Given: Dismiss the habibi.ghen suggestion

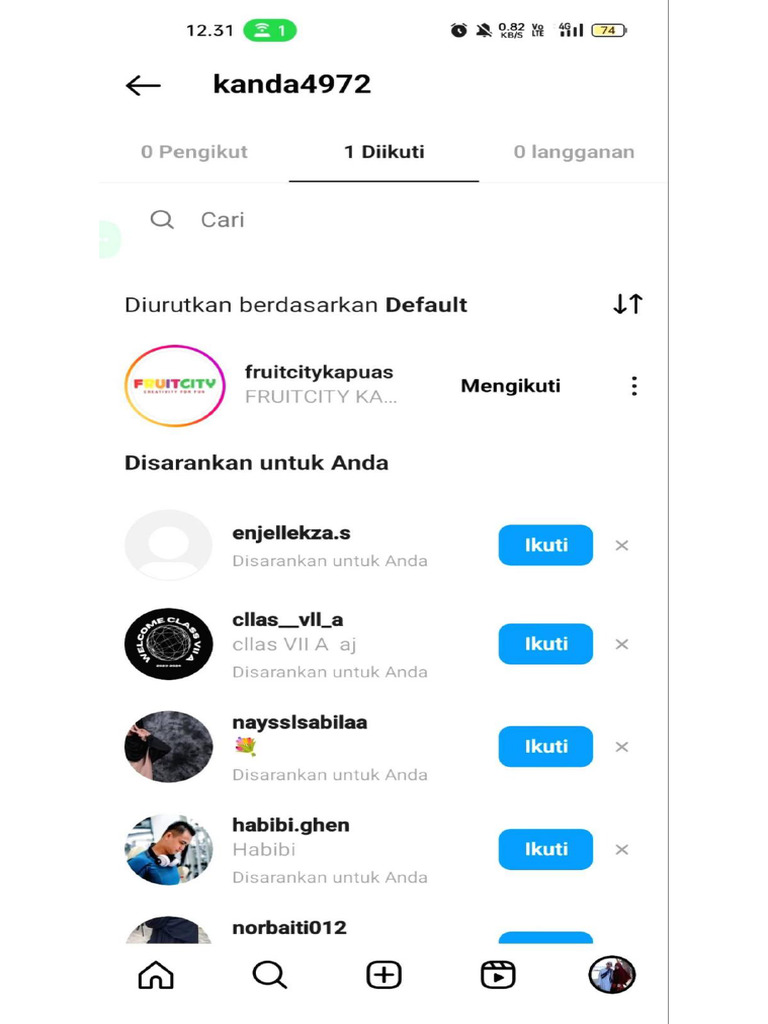Looking at the screenshot, I should [x=622, y=849].
